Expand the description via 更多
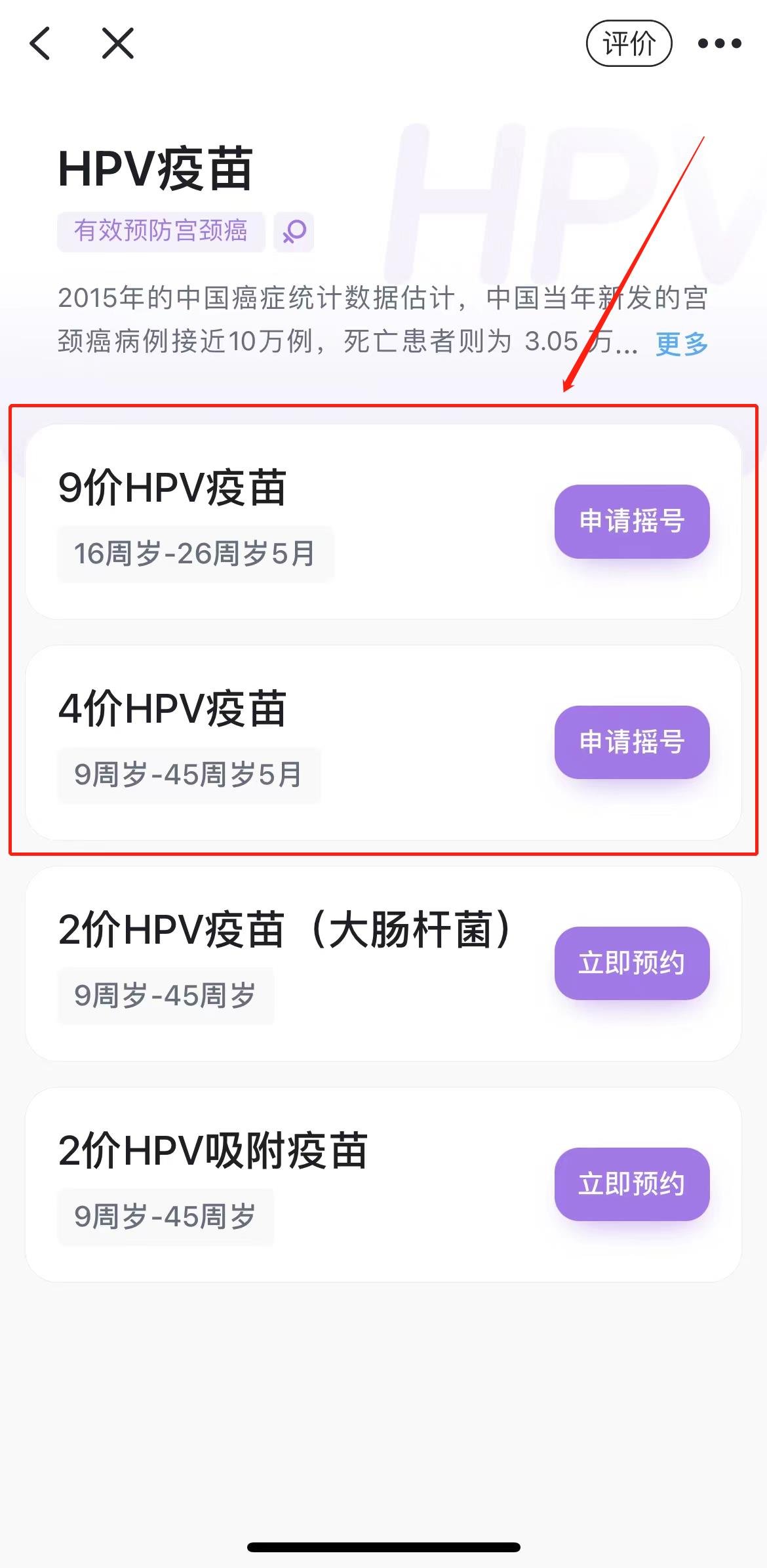Viewport: 767px width, 1568px height. click(682, 343)
